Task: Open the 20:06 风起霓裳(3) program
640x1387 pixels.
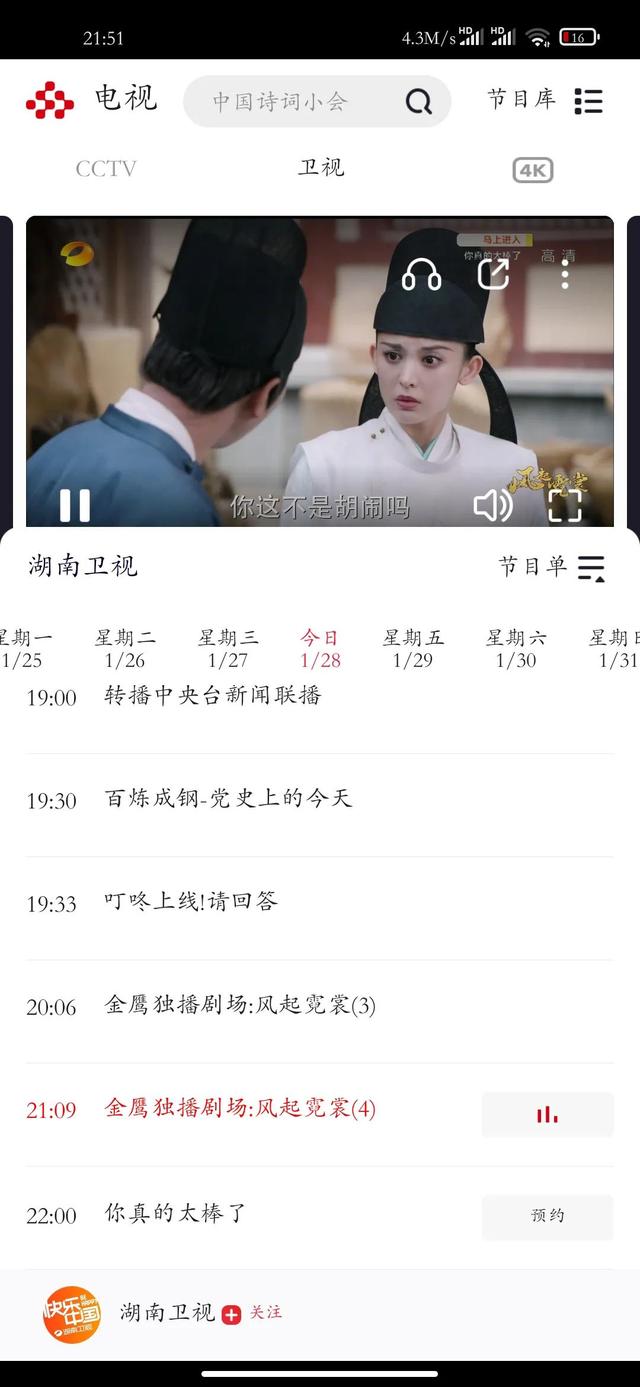Action: coord(240,1006)
